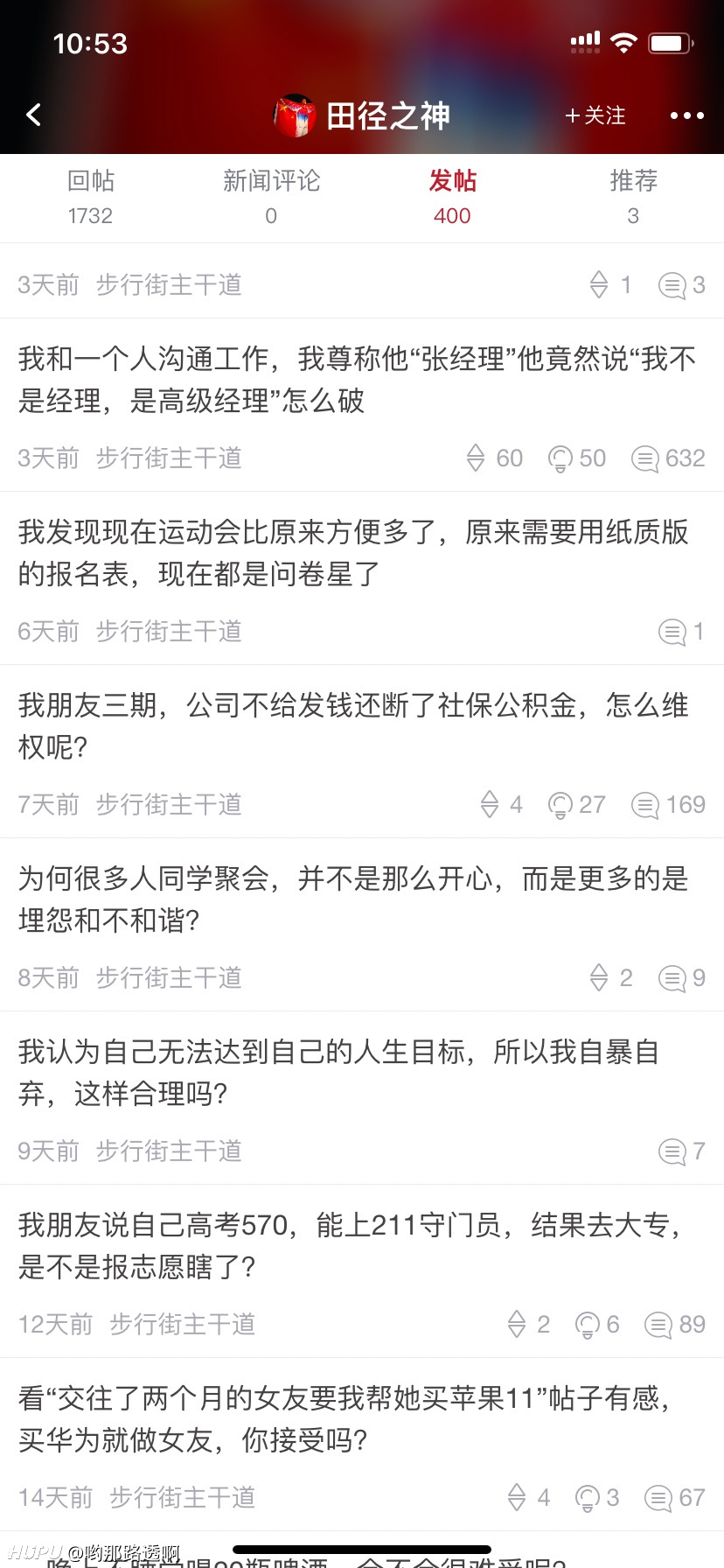Open the three-dot overflow menu
This screenshot has width=724, height=1568.
coord(686,115)
